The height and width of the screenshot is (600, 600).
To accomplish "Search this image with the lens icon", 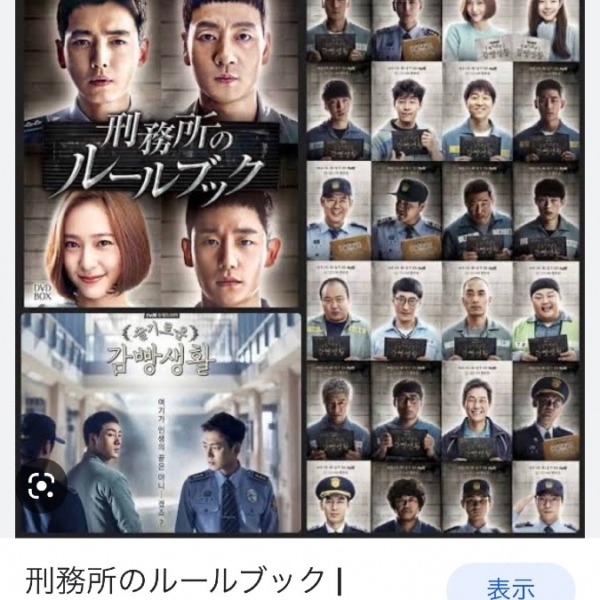I will click(42, 487).
